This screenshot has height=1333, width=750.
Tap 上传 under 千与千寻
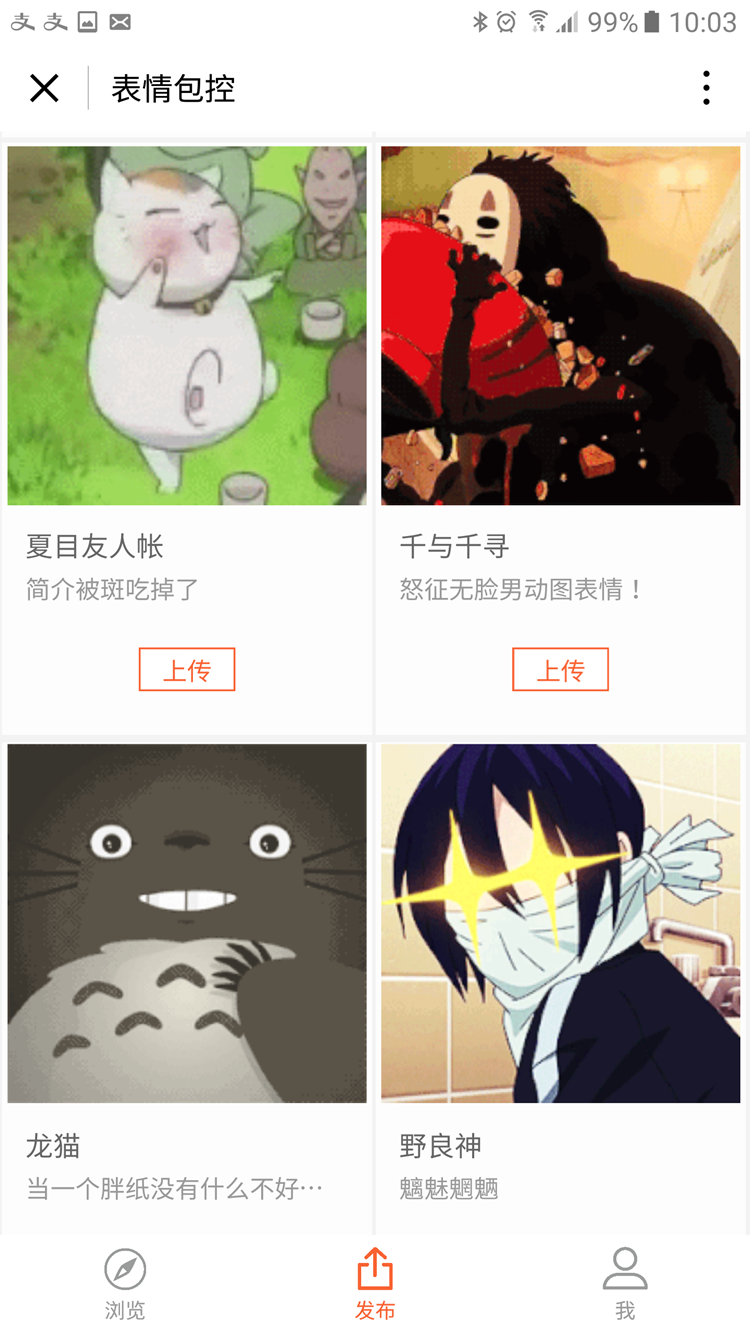[560, 670]
